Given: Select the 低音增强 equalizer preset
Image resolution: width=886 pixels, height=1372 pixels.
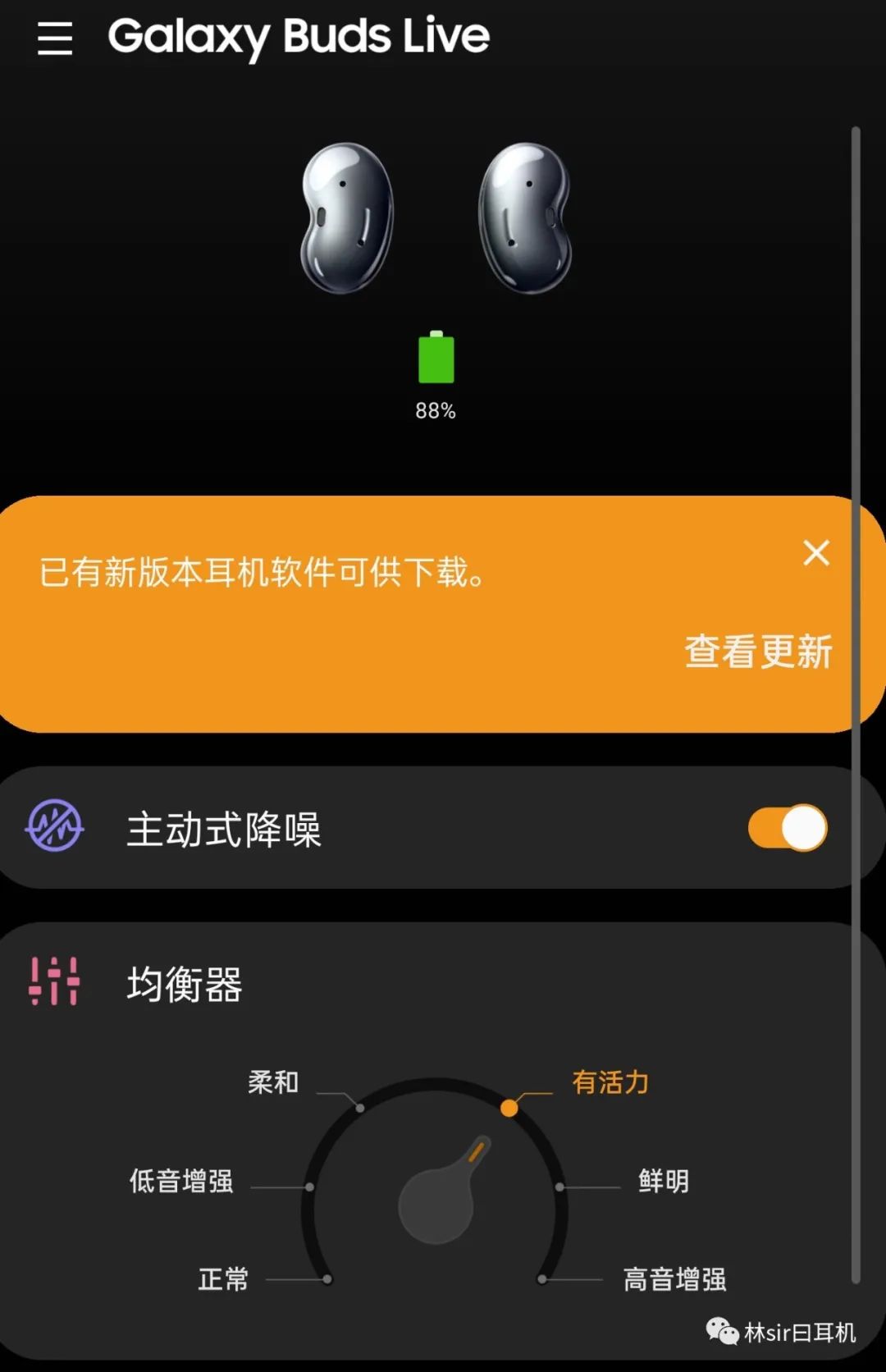Looking at the screenshot, I should click(182, 1182).
